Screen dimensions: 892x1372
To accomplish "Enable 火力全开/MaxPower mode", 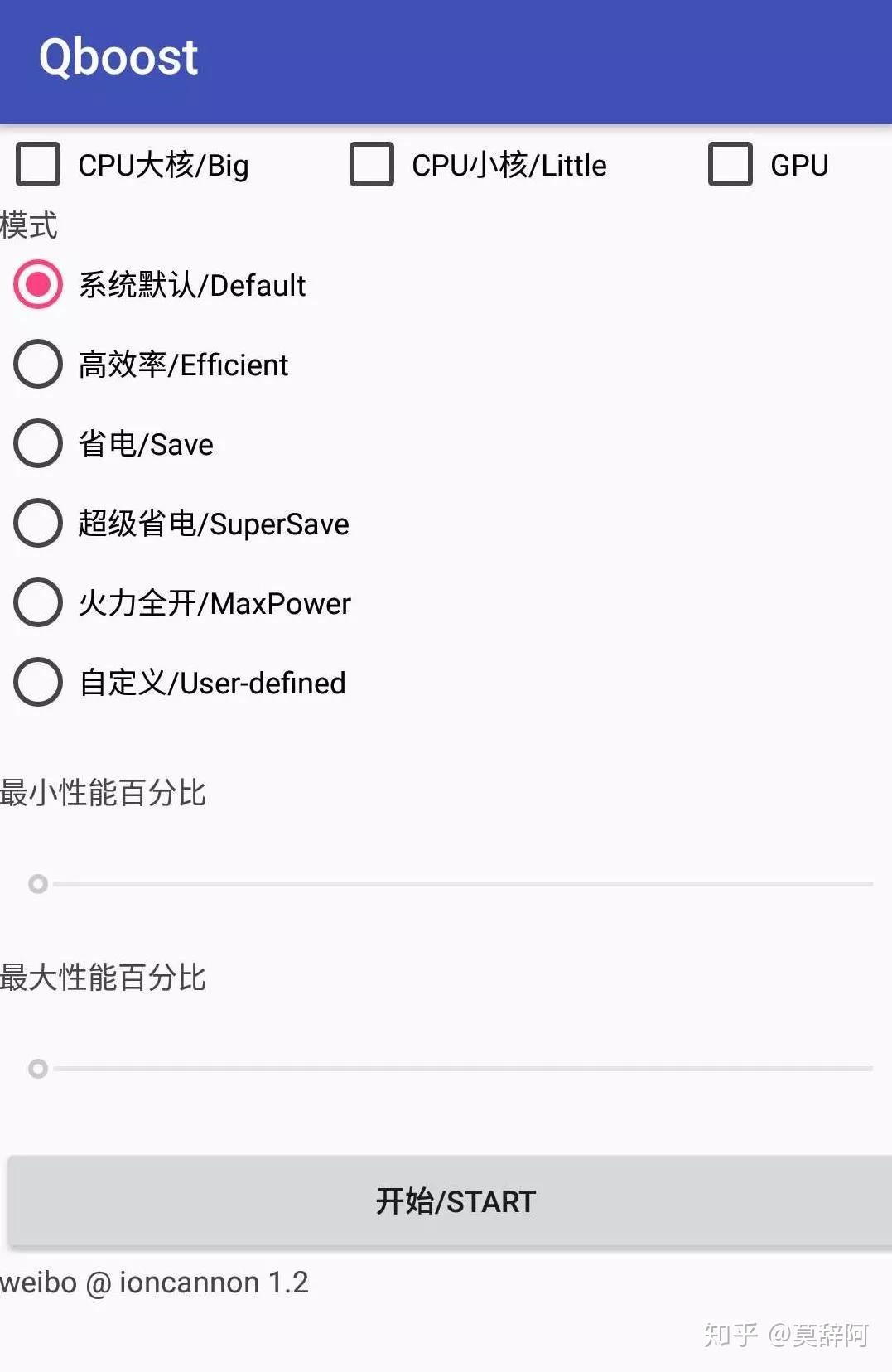I will click(36, 602).
